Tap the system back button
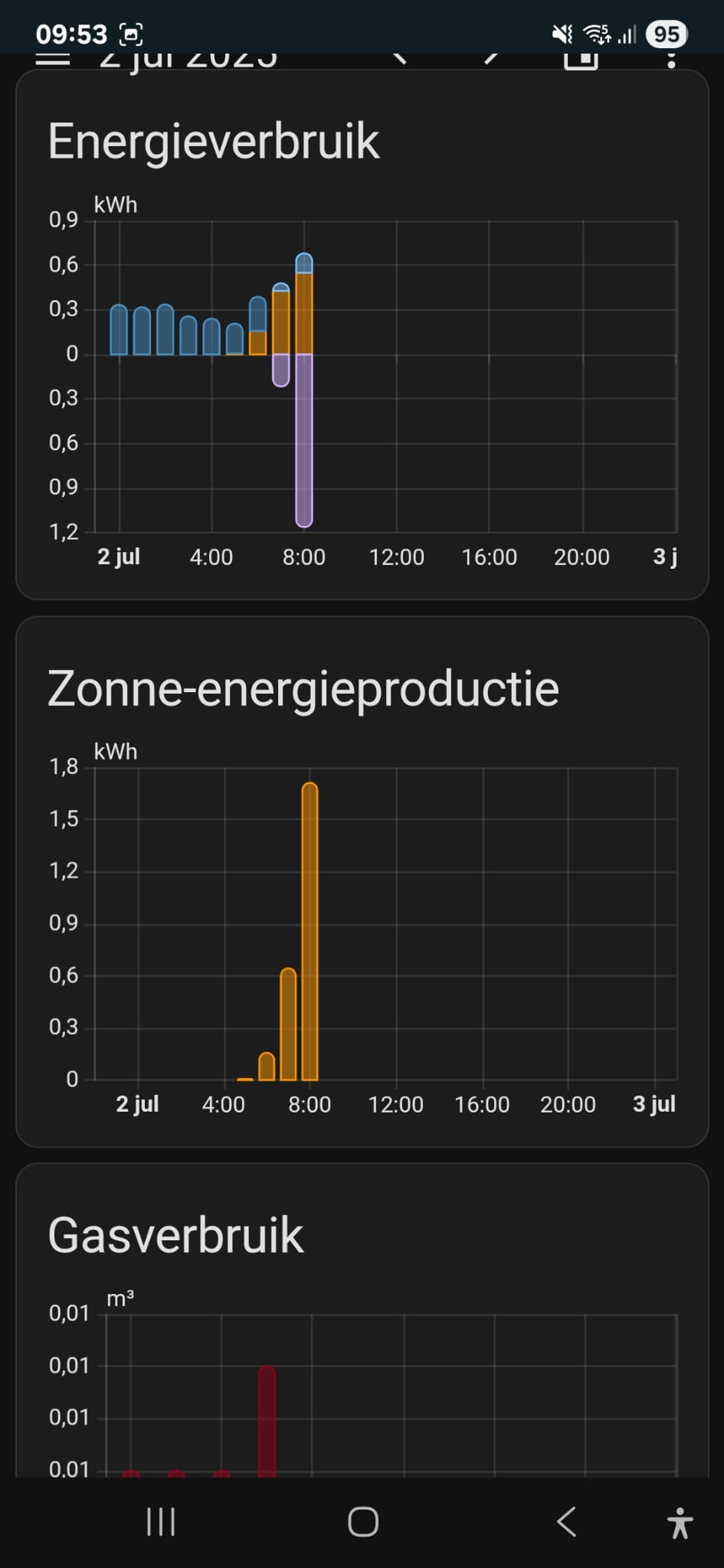724x1568 pixels. (x=565, y=1522)
